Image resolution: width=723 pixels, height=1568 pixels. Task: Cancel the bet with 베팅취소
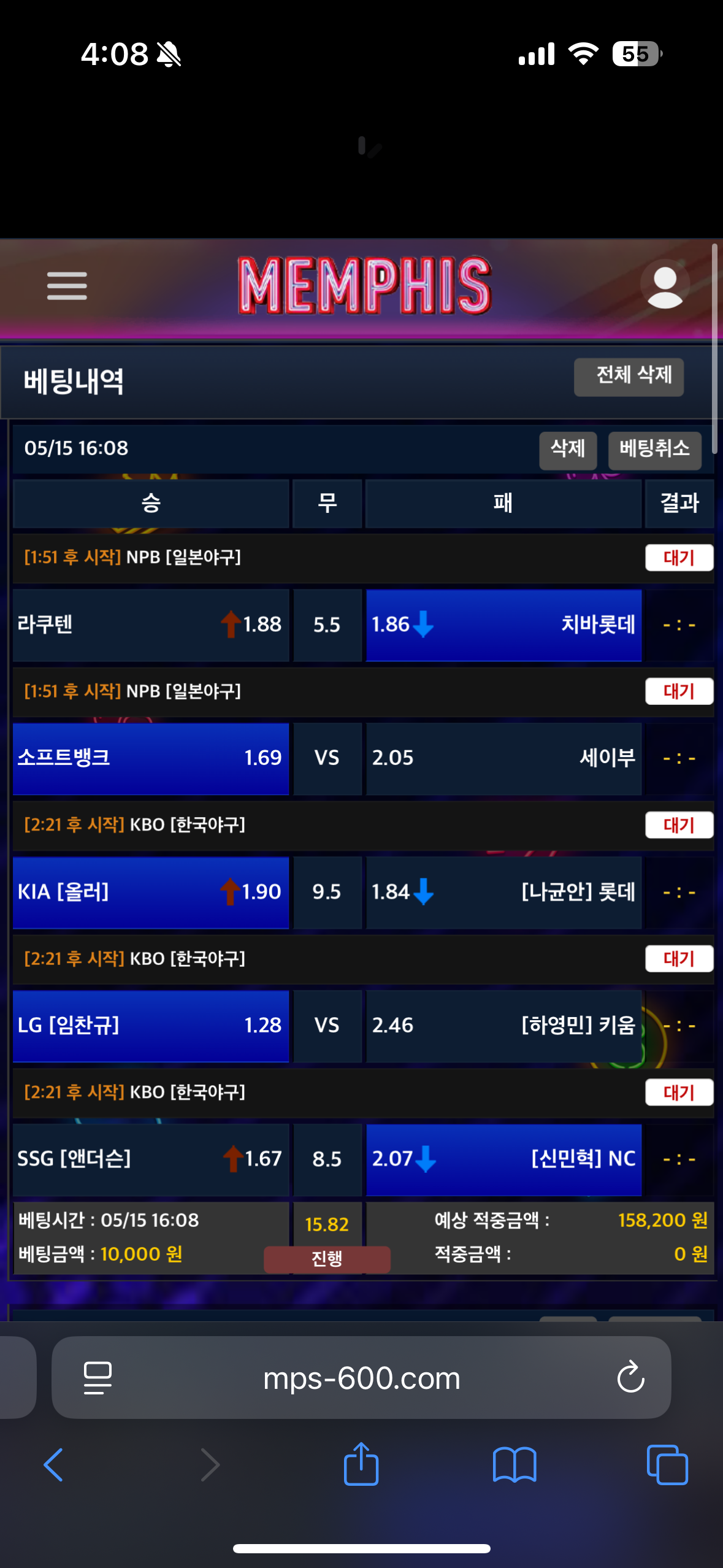(x=654, y=450)
